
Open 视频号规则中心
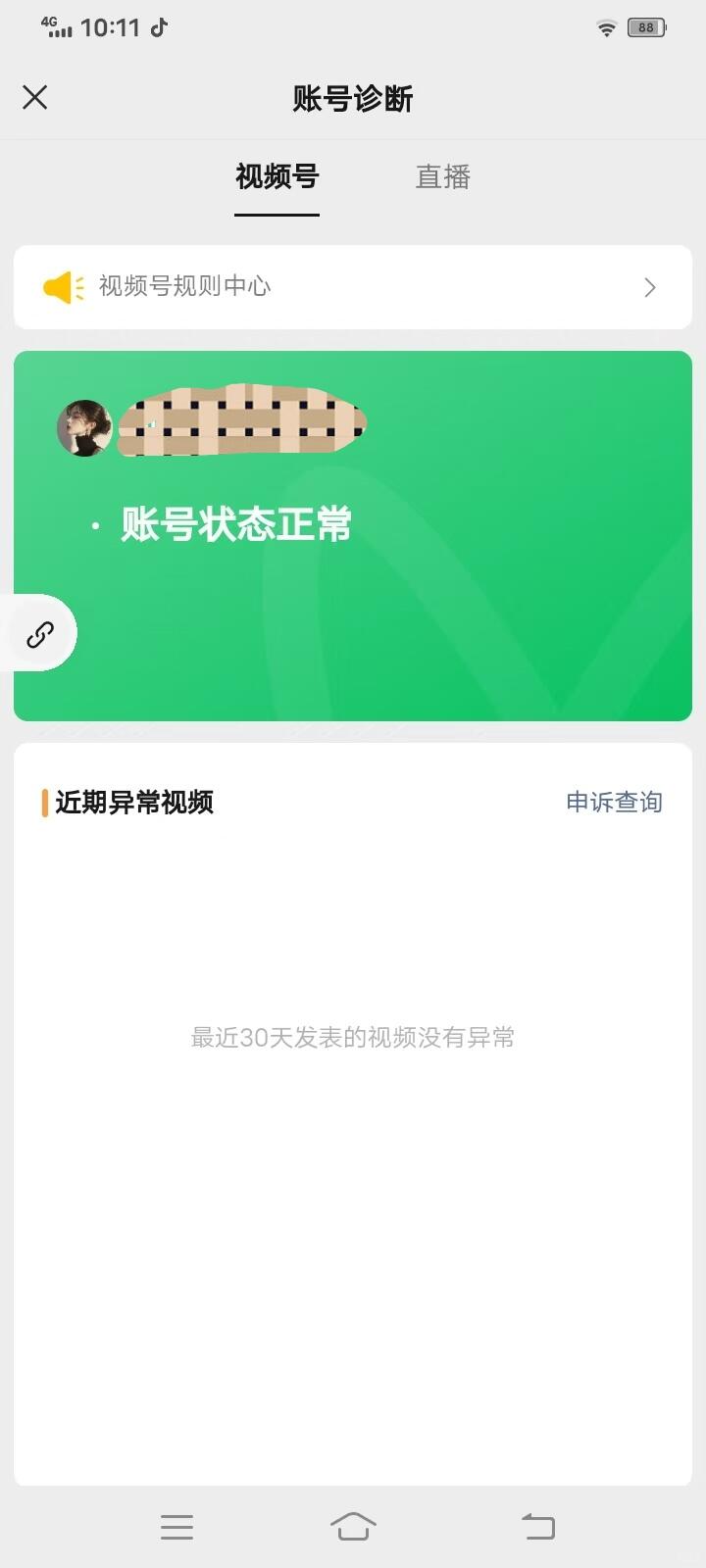(x=352, y=287)
